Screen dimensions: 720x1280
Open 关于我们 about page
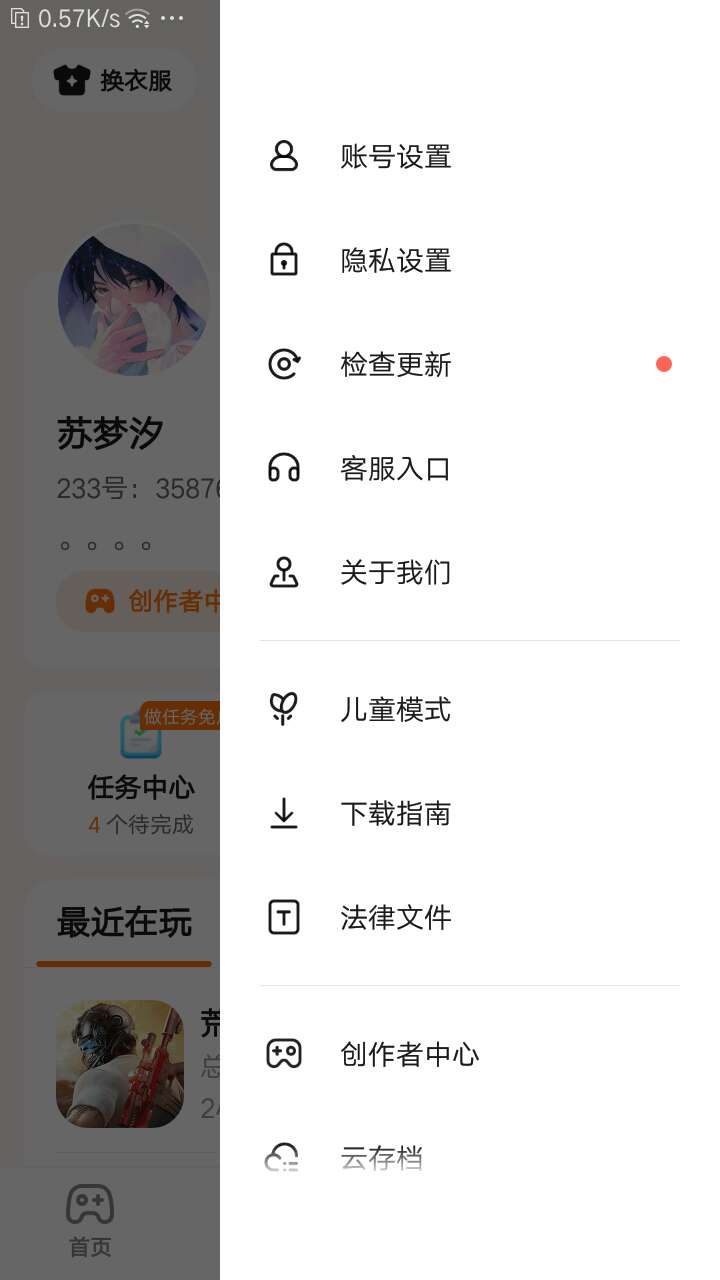tap(396, 573)
